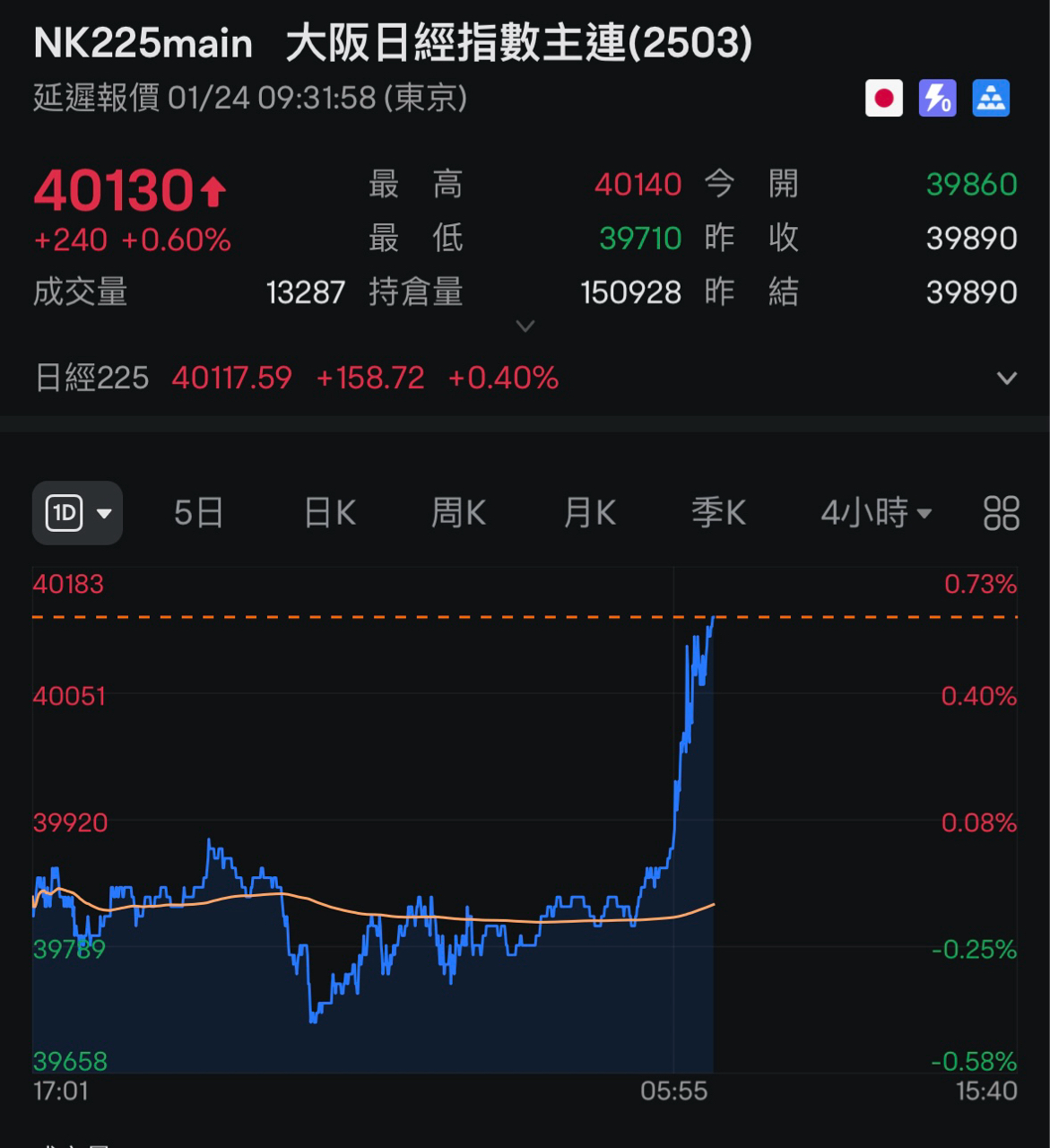Open the grid chart-options icon

click(1002, 513)
